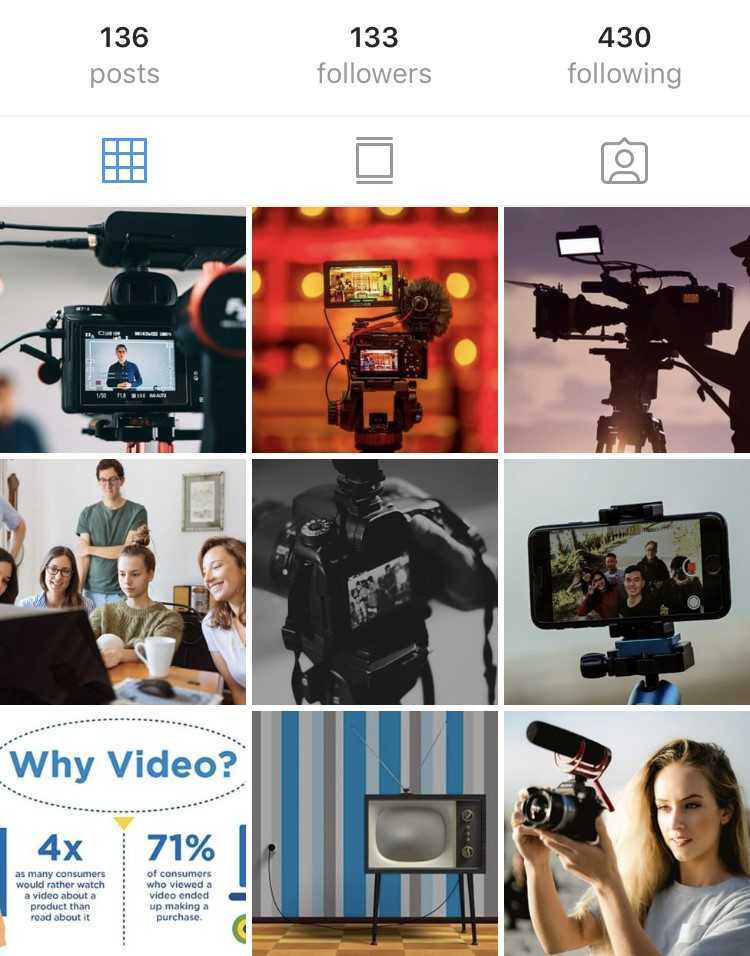Open post of team gathered around laptop
Image resolution: width=750 pixels, height=956 pixels.
point(122,582)
